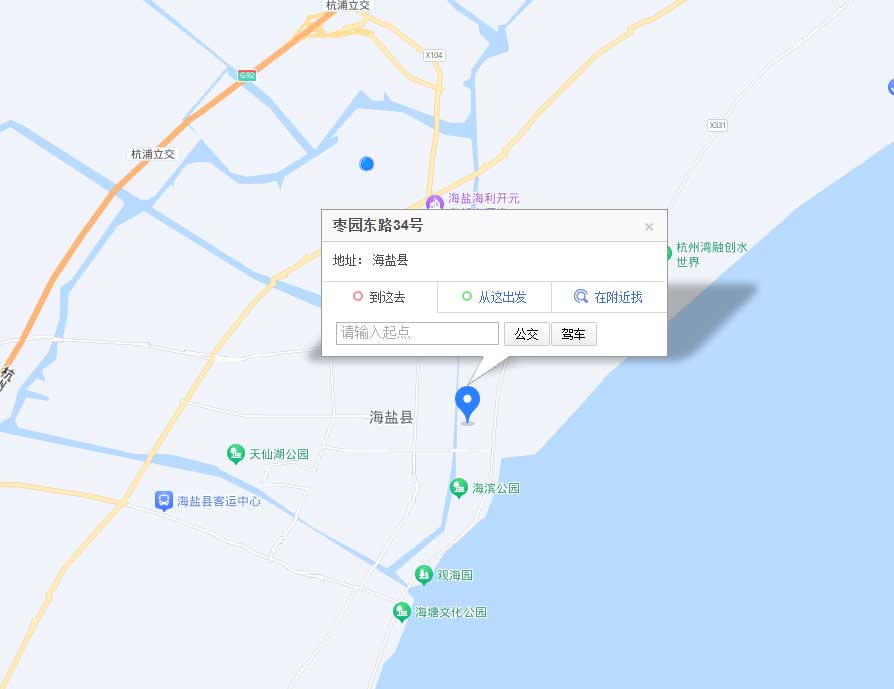Select the 从这出发 tab
The width and height of the screenshot is (894, 689).
494,297
